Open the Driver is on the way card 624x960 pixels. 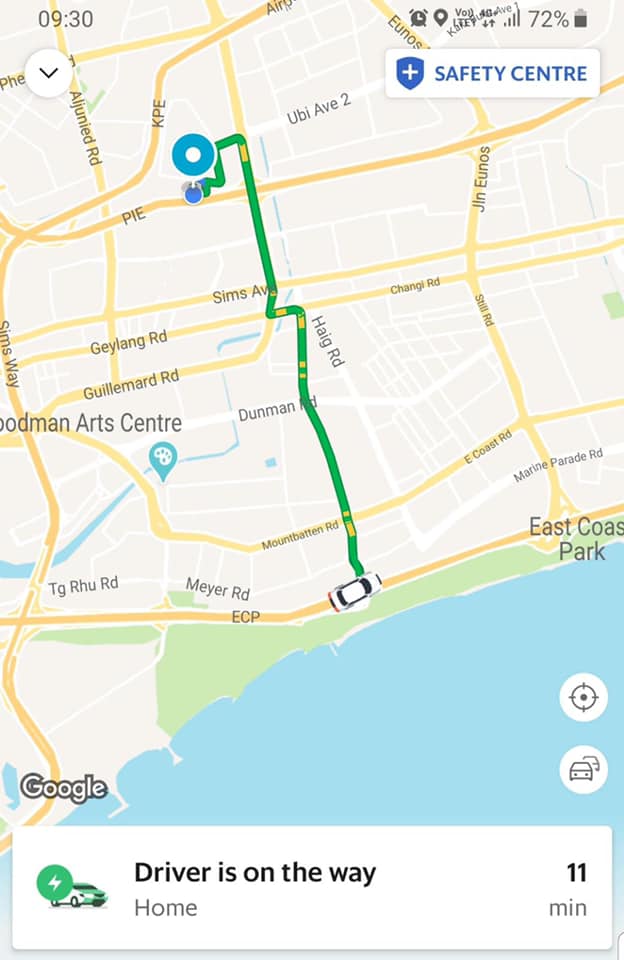312,887
